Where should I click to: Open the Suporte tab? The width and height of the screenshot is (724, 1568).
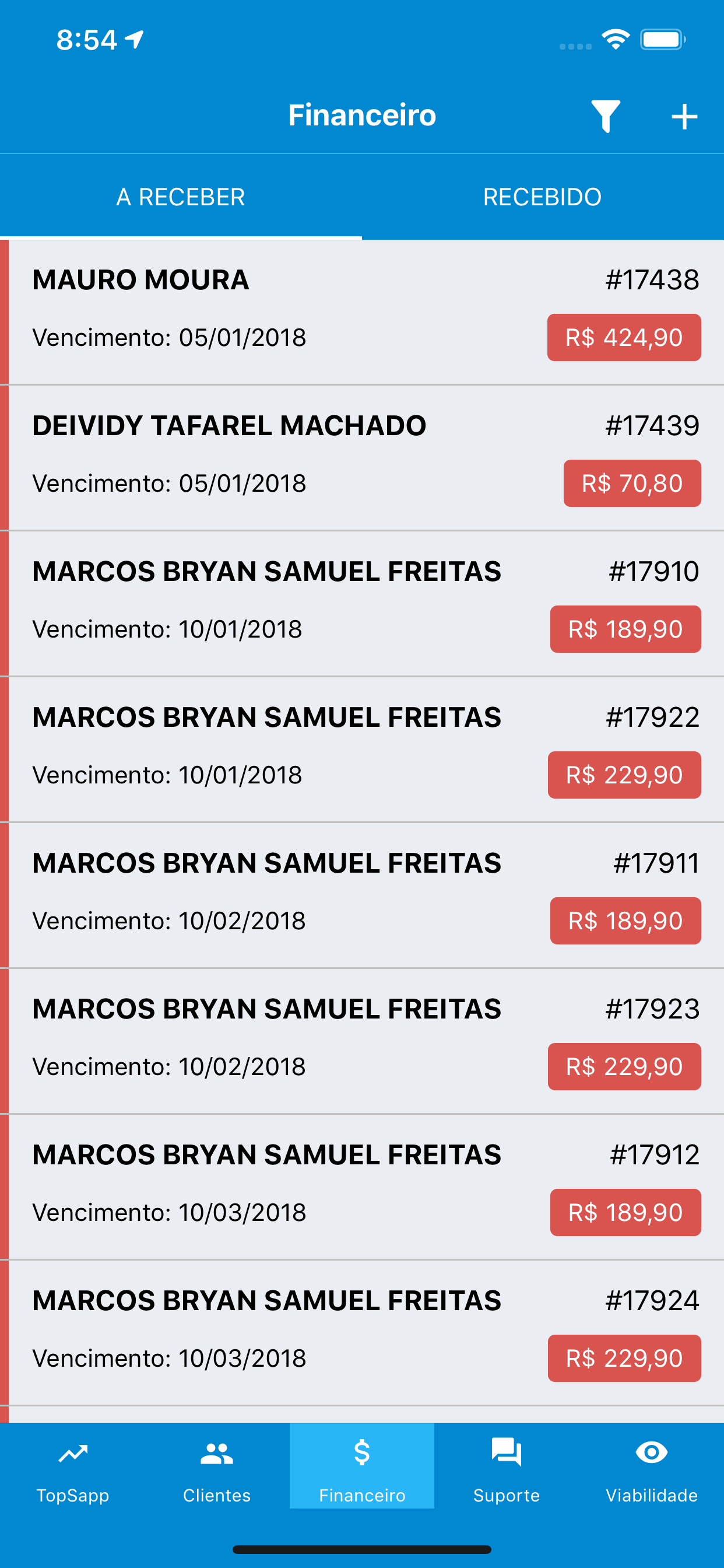[507, 1466]
